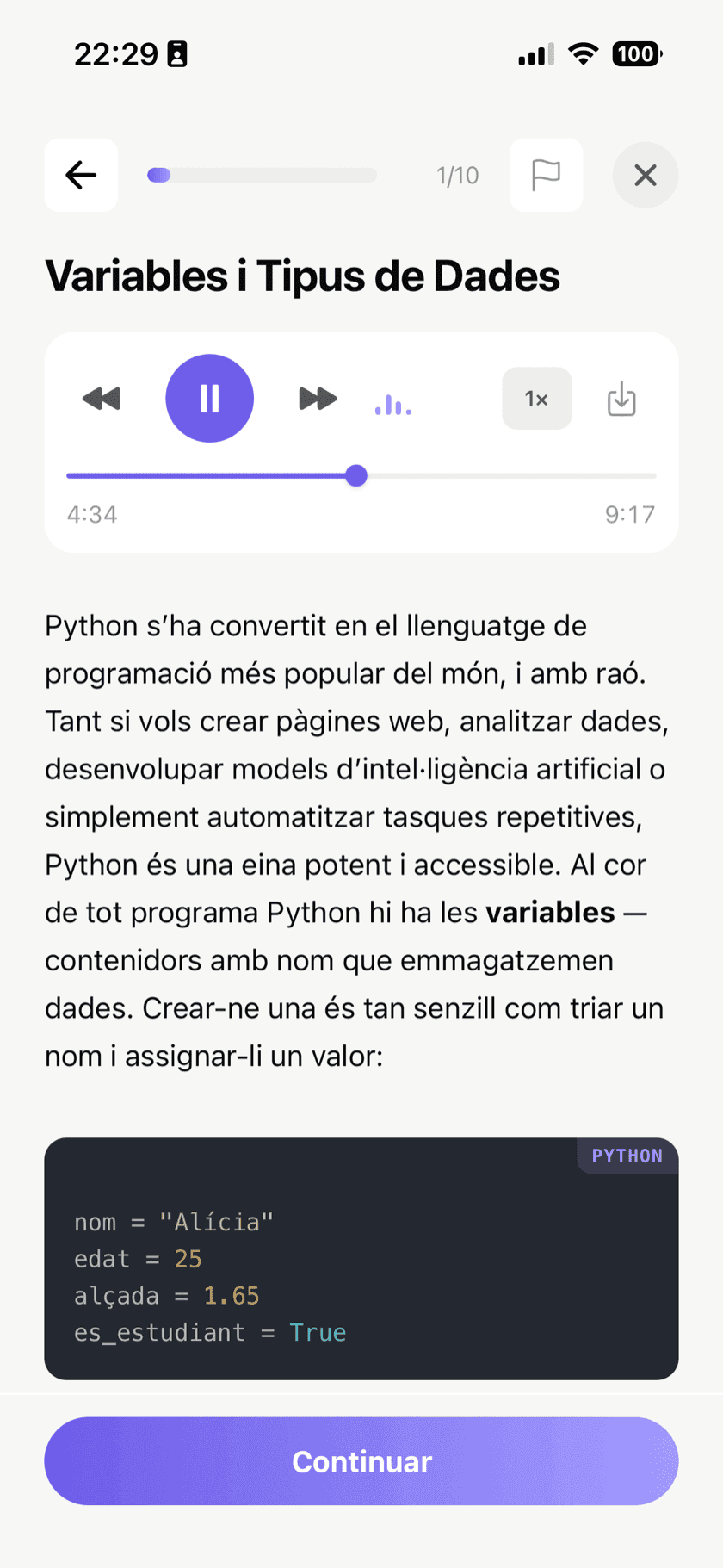The image size is (723, 1568).
Task: Tap Continuar to proceed
Action: [361, 1461]
